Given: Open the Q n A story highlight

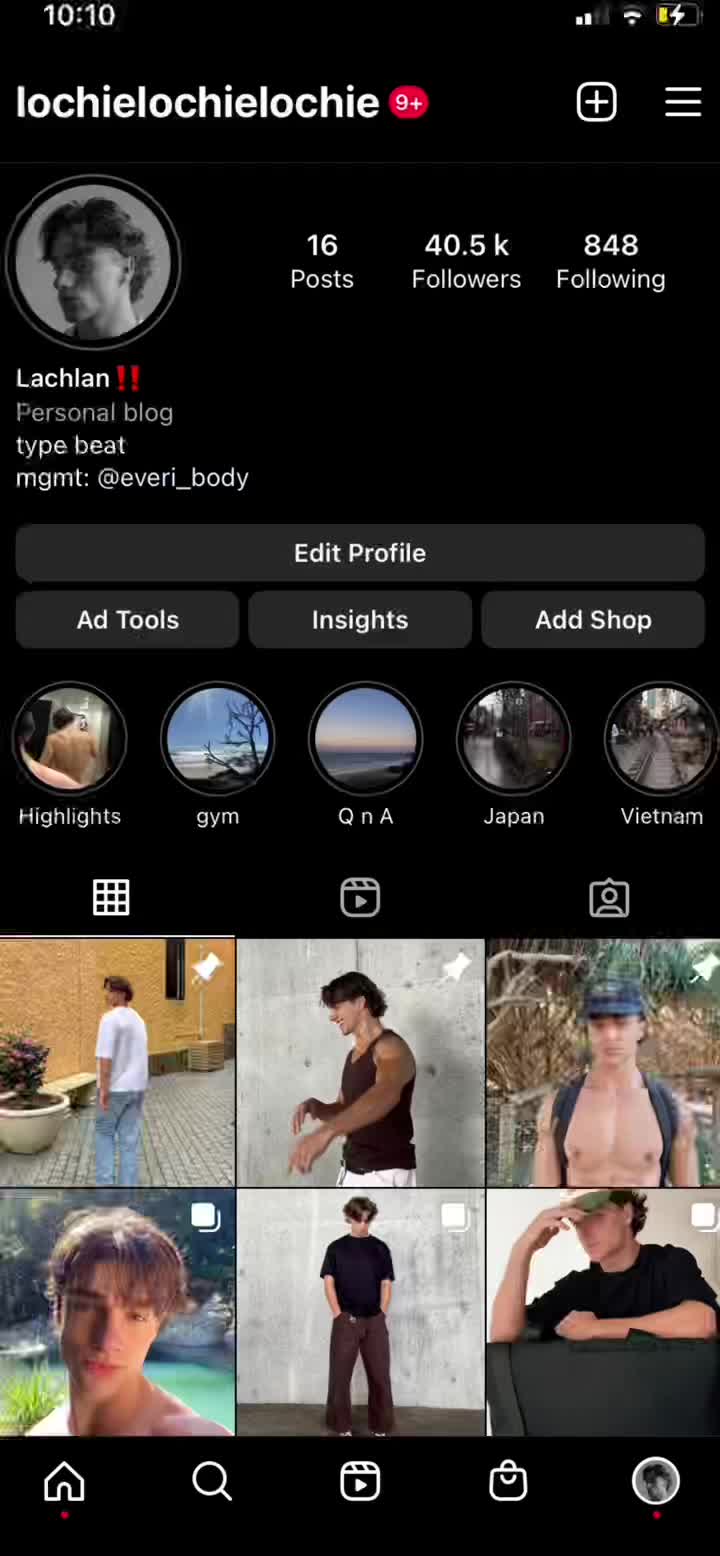Looking at the screenshot, I should 366,740.
